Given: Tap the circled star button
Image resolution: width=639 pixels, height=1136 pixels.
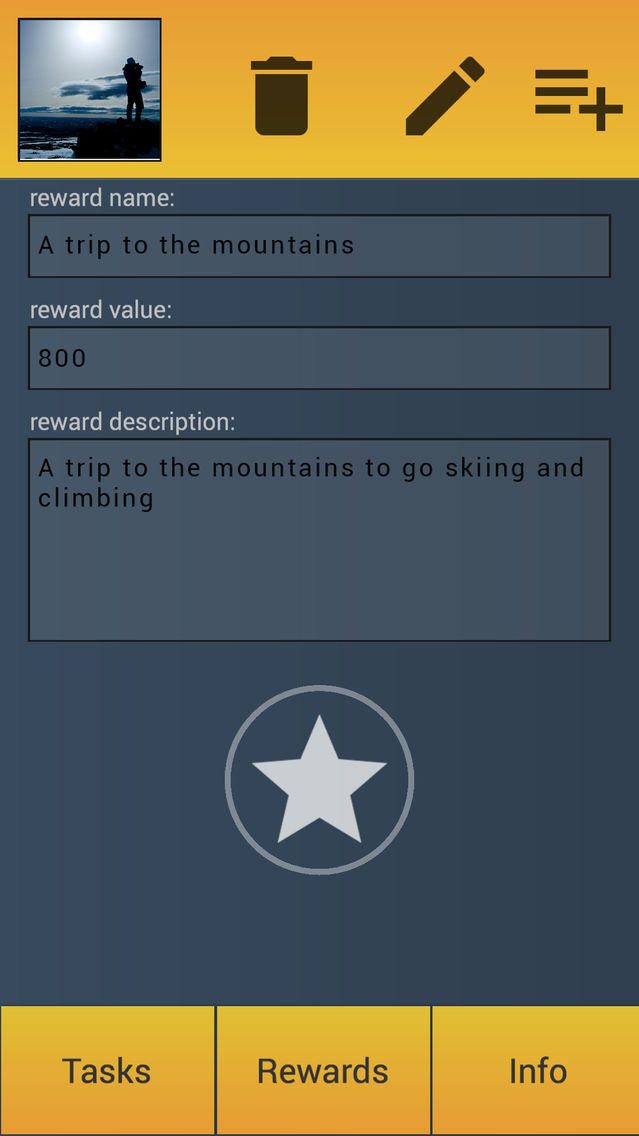Looking at the screenshot, I should (x=320, y=780).
